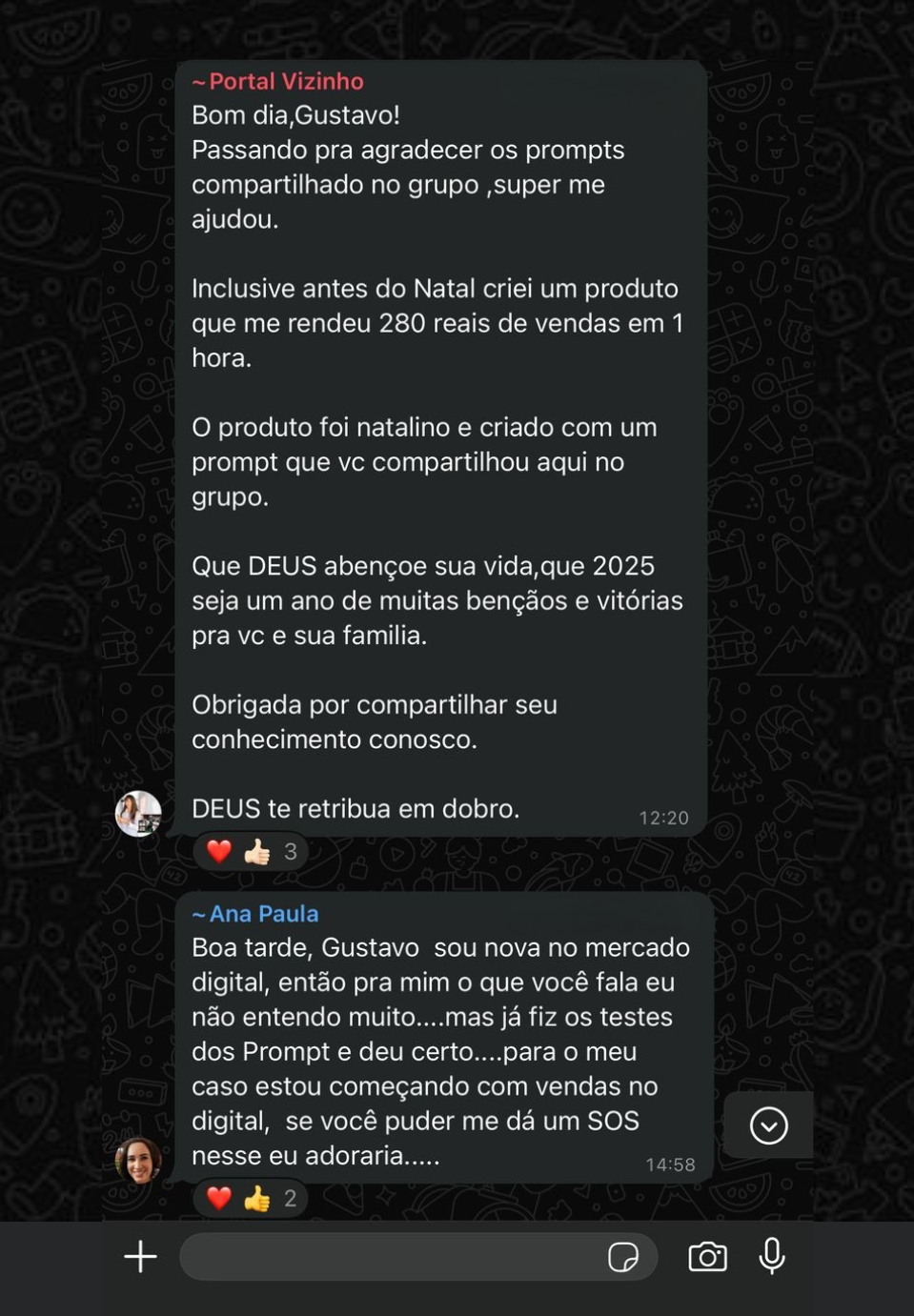Open the sticker picker
Viewport: 914px width, 1316px height.
coord(622,1257)
